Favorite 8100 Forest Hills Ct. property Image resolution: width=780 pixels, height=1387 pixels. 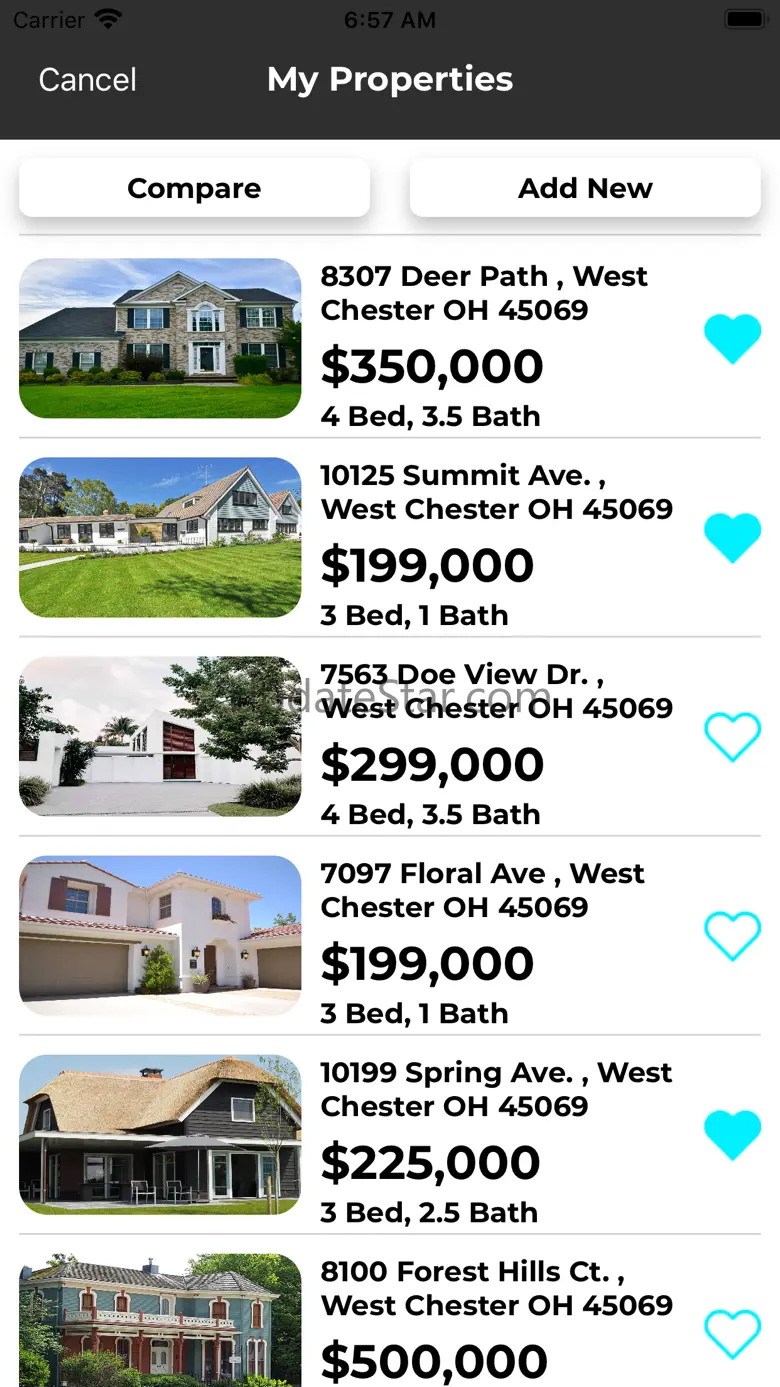732,1334
